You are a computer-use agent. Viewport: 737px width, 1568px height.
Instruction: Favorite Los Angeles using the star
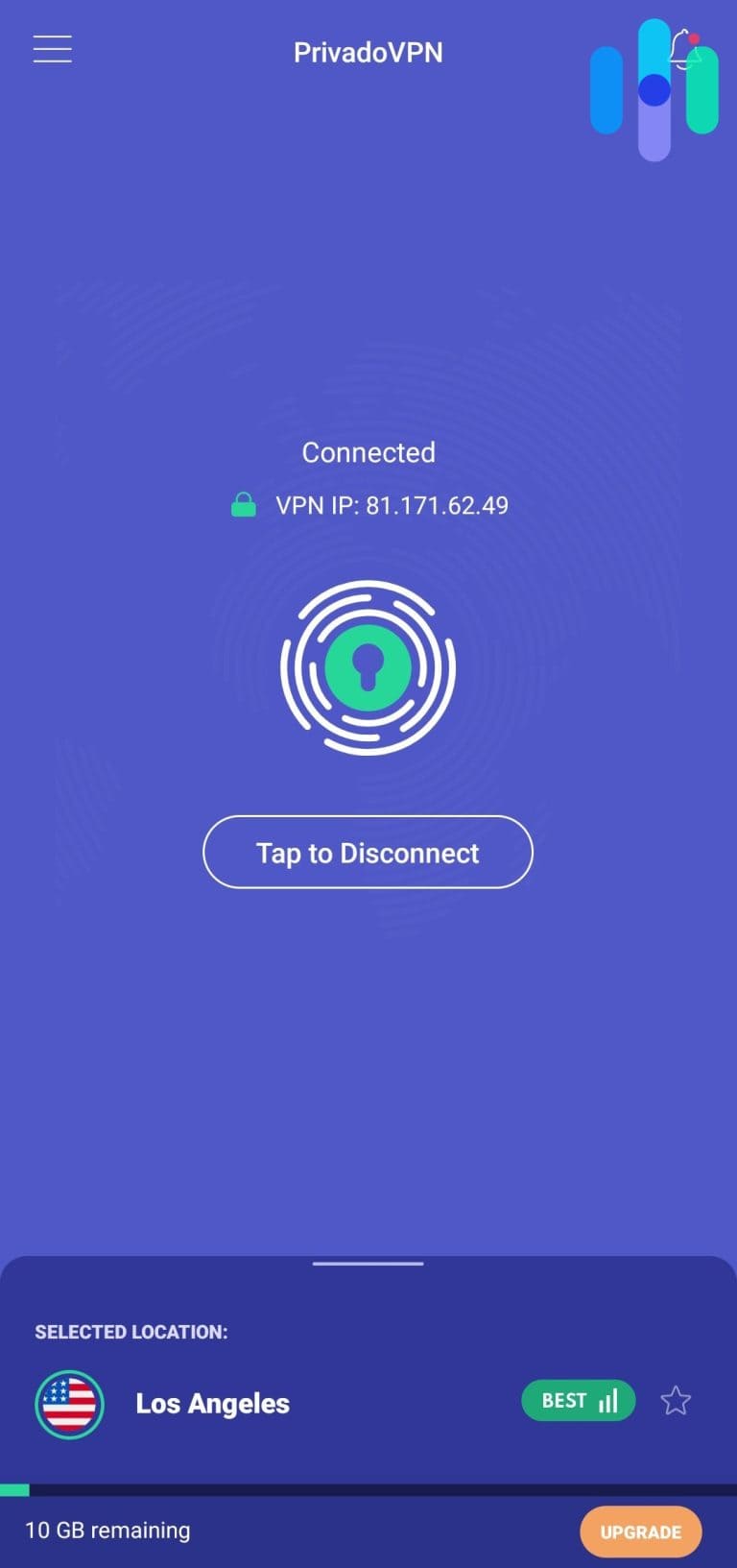coord(676,1402)
